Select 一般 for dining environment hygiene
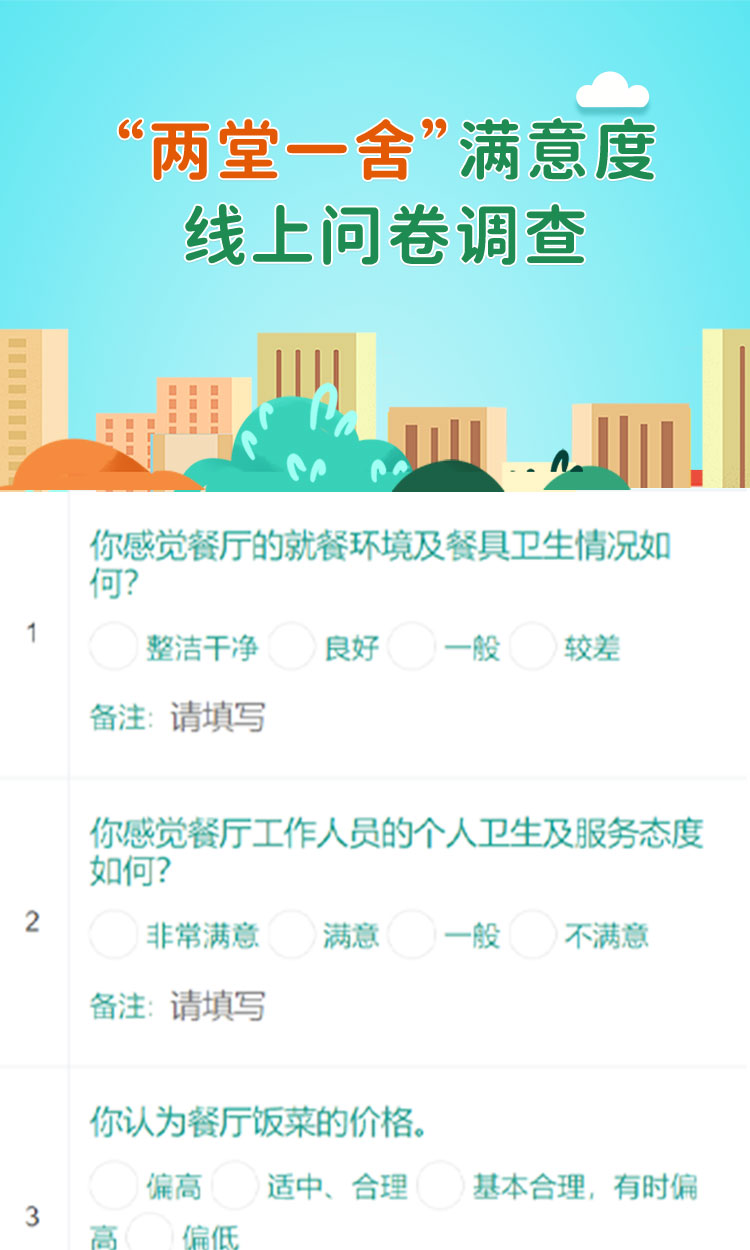The height and width of the screenshot is (1250, 750). (x=412, y=647)
